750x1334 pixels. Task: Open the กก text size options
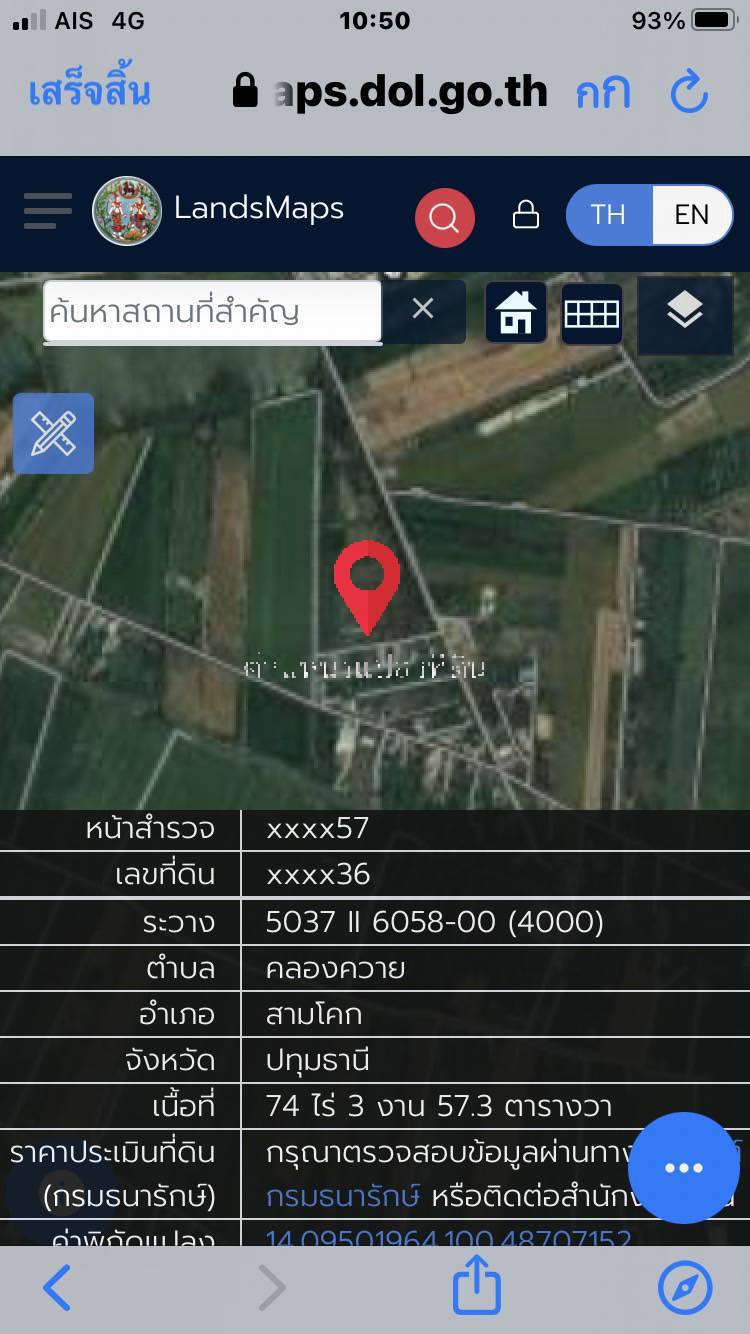(x=603, y=93)
